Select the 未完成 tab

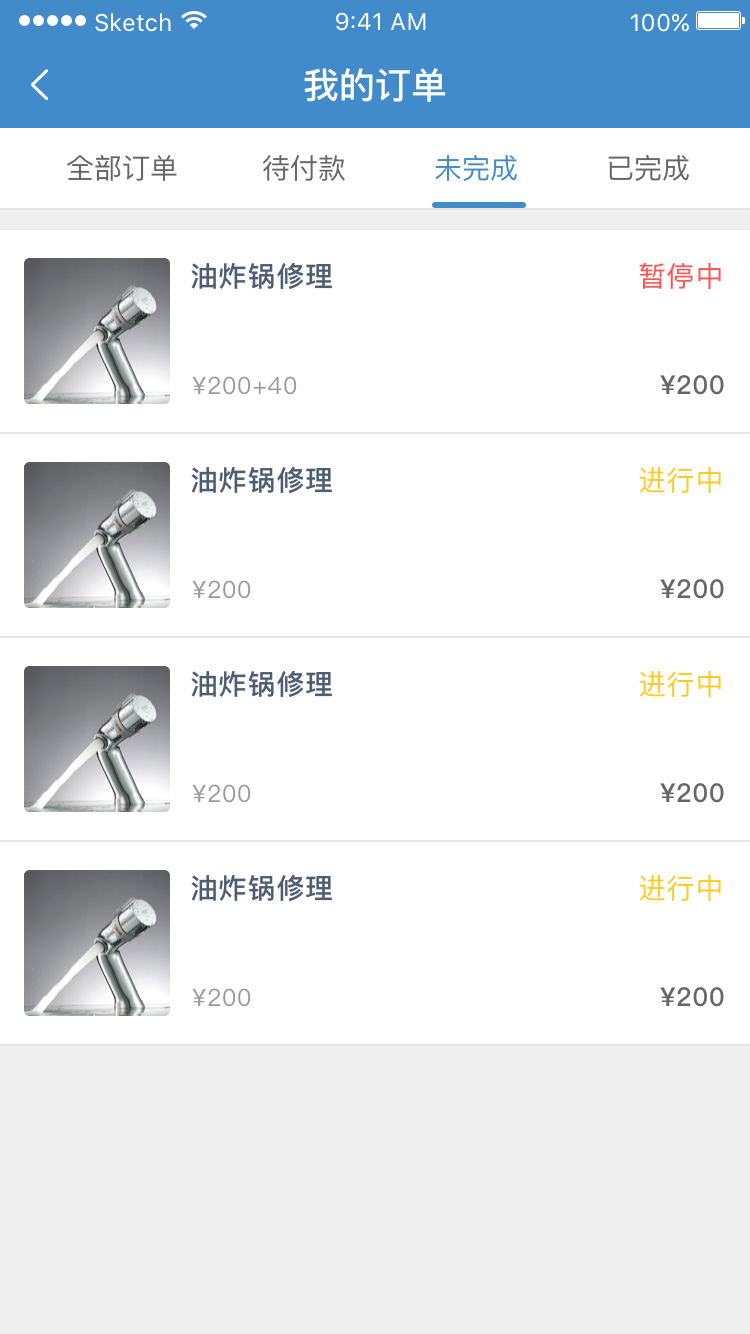(x=477, y=169)
